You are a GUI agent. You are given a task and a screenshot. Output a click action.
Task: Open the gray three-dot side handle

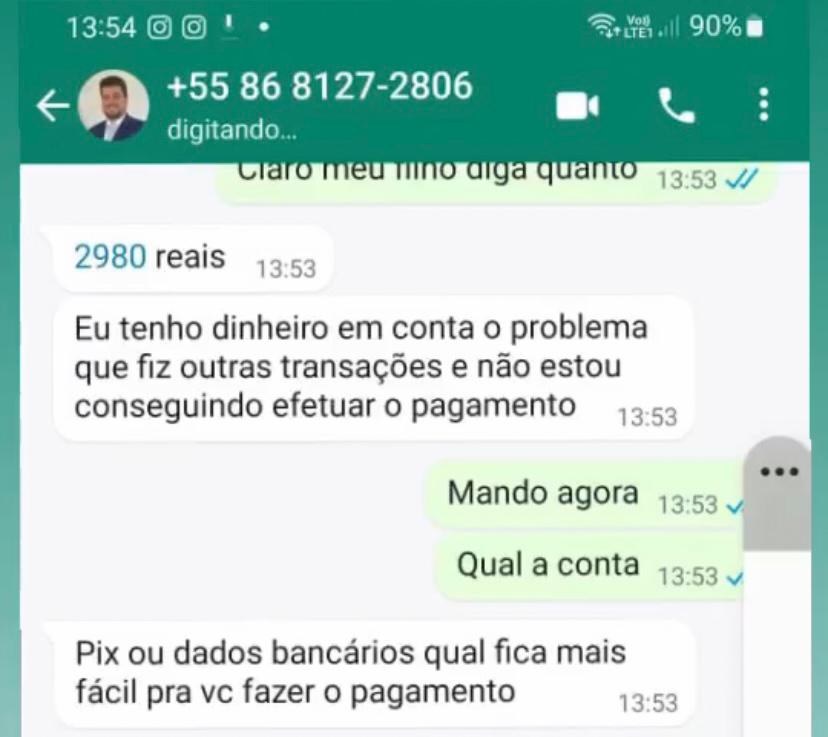tap(779, 474)
